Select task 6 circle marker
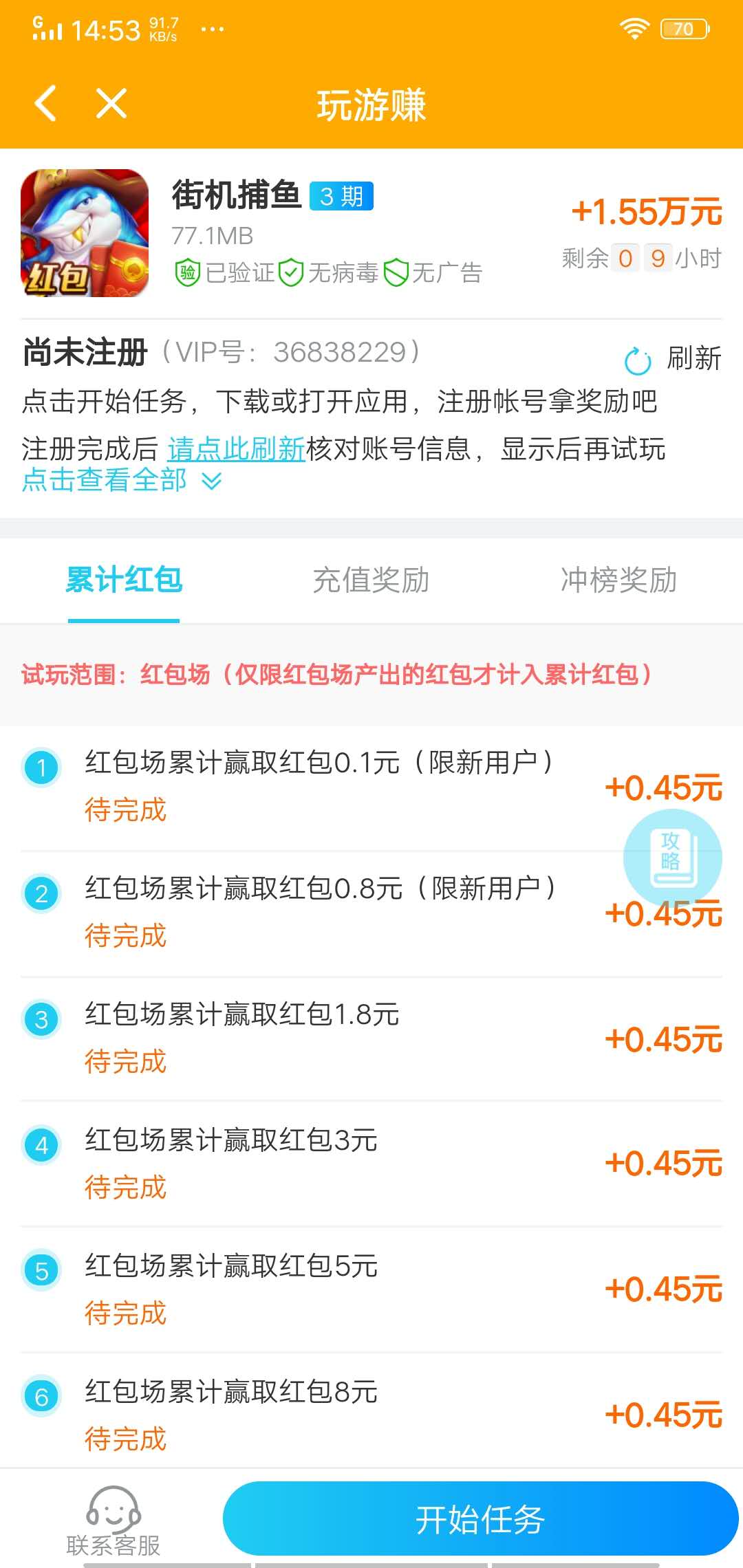The image size is (743, 1568). 41,1394
